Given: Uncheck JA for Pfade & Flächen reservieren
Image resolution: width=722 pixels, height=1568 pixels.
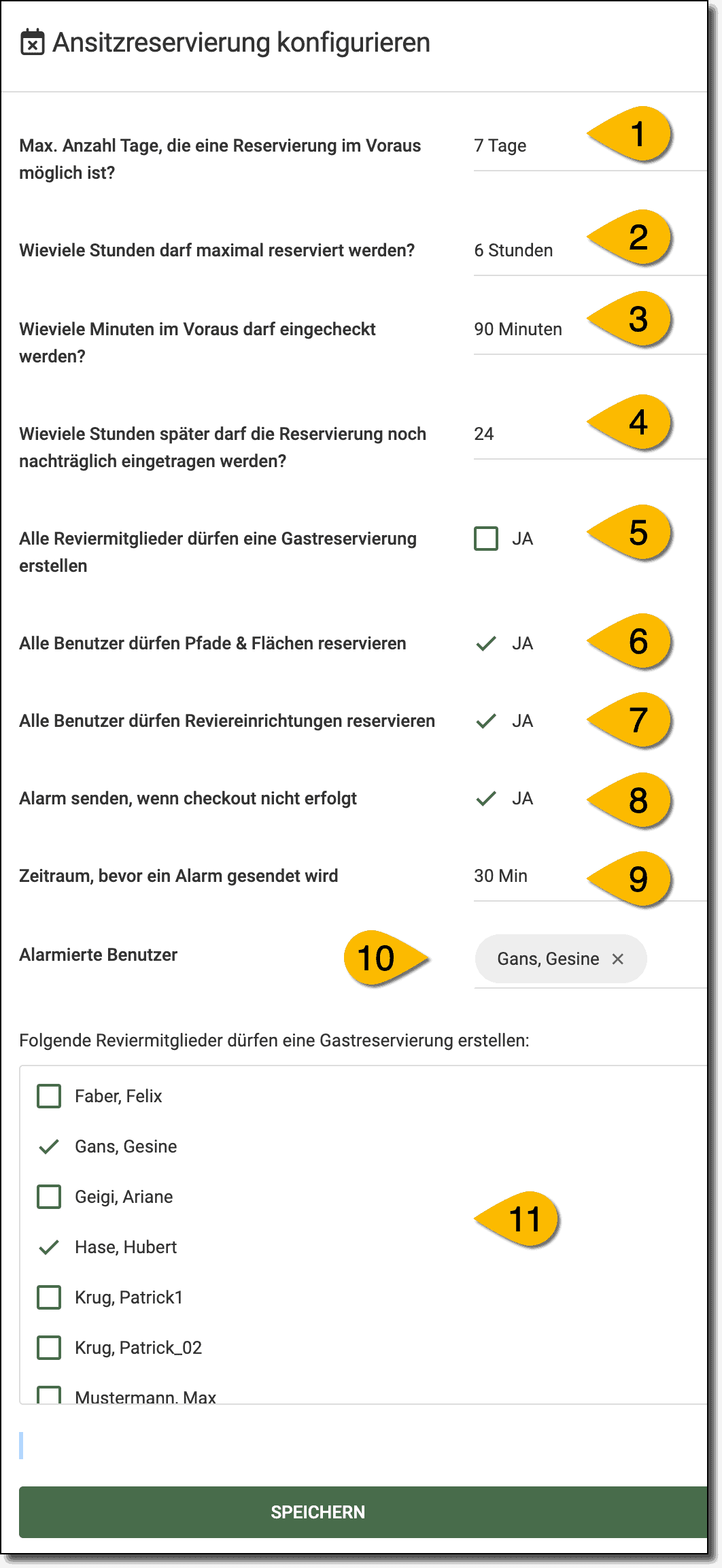Looking at the screenshot, I should click(486, 644).
